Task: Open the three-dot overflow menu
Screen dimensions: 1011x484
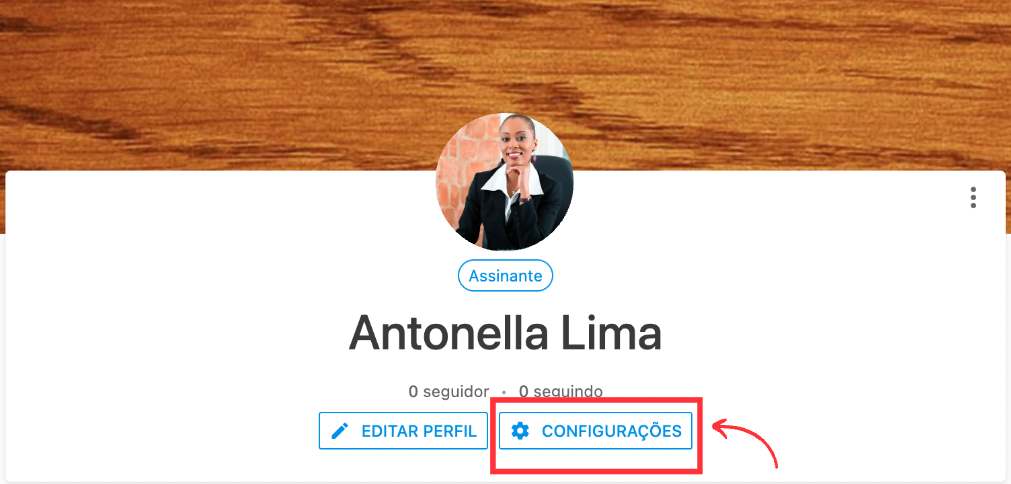Action: pyautogui.click(x=973, y=197)
